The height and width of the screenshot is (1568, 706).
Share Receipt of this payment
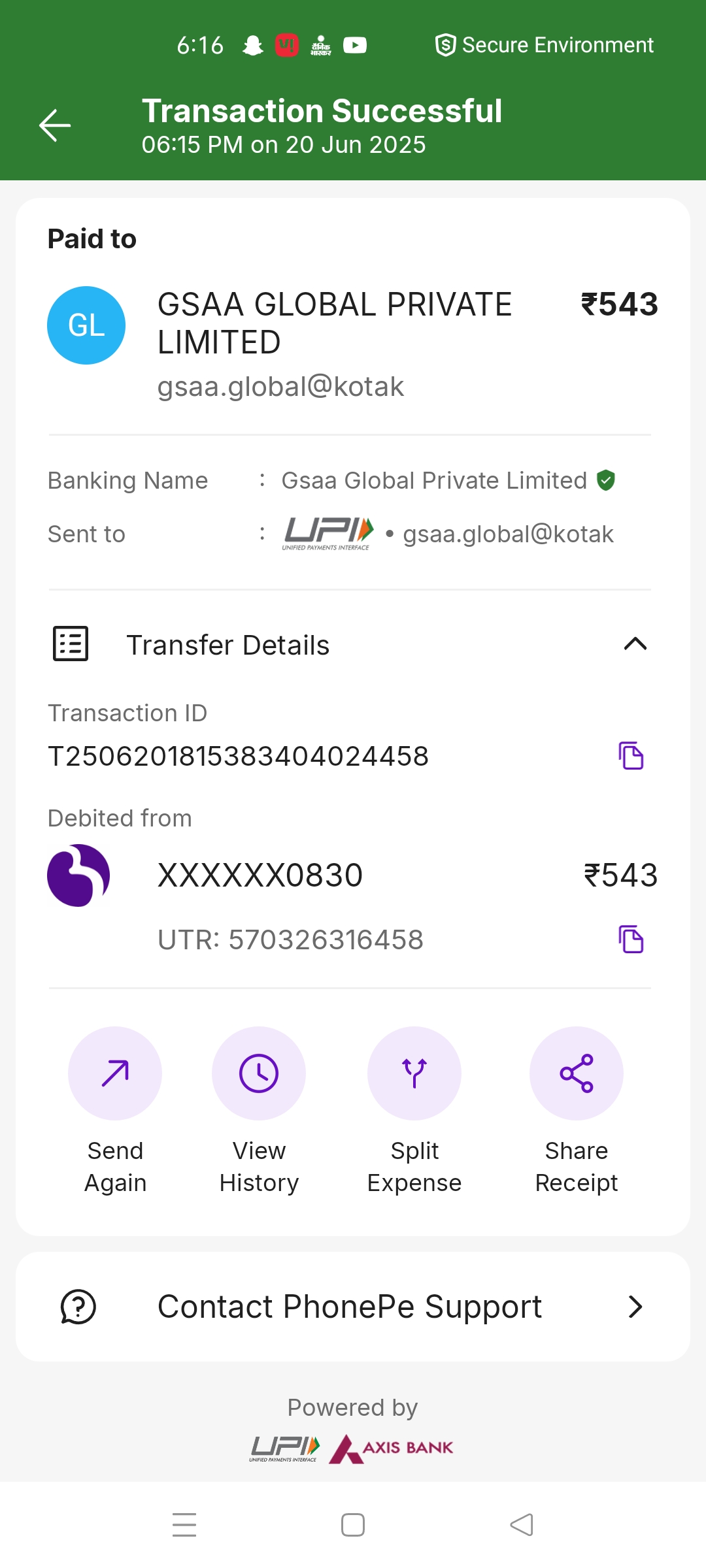click(x=576, y=1073)
